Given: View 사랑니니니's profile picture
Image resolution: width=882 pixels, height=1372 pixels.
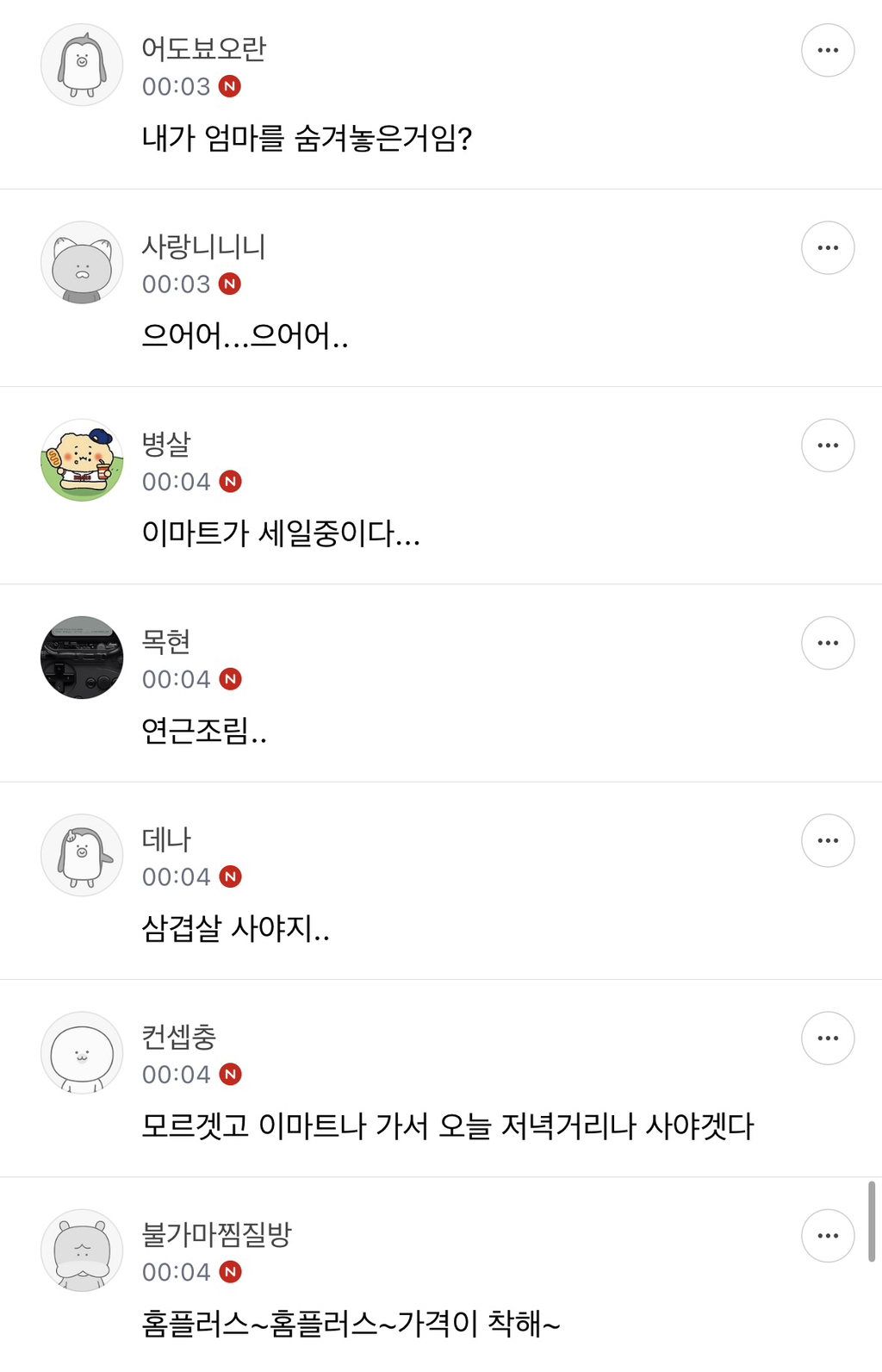Looking at the screenshot, I should (x=82, y=263).
